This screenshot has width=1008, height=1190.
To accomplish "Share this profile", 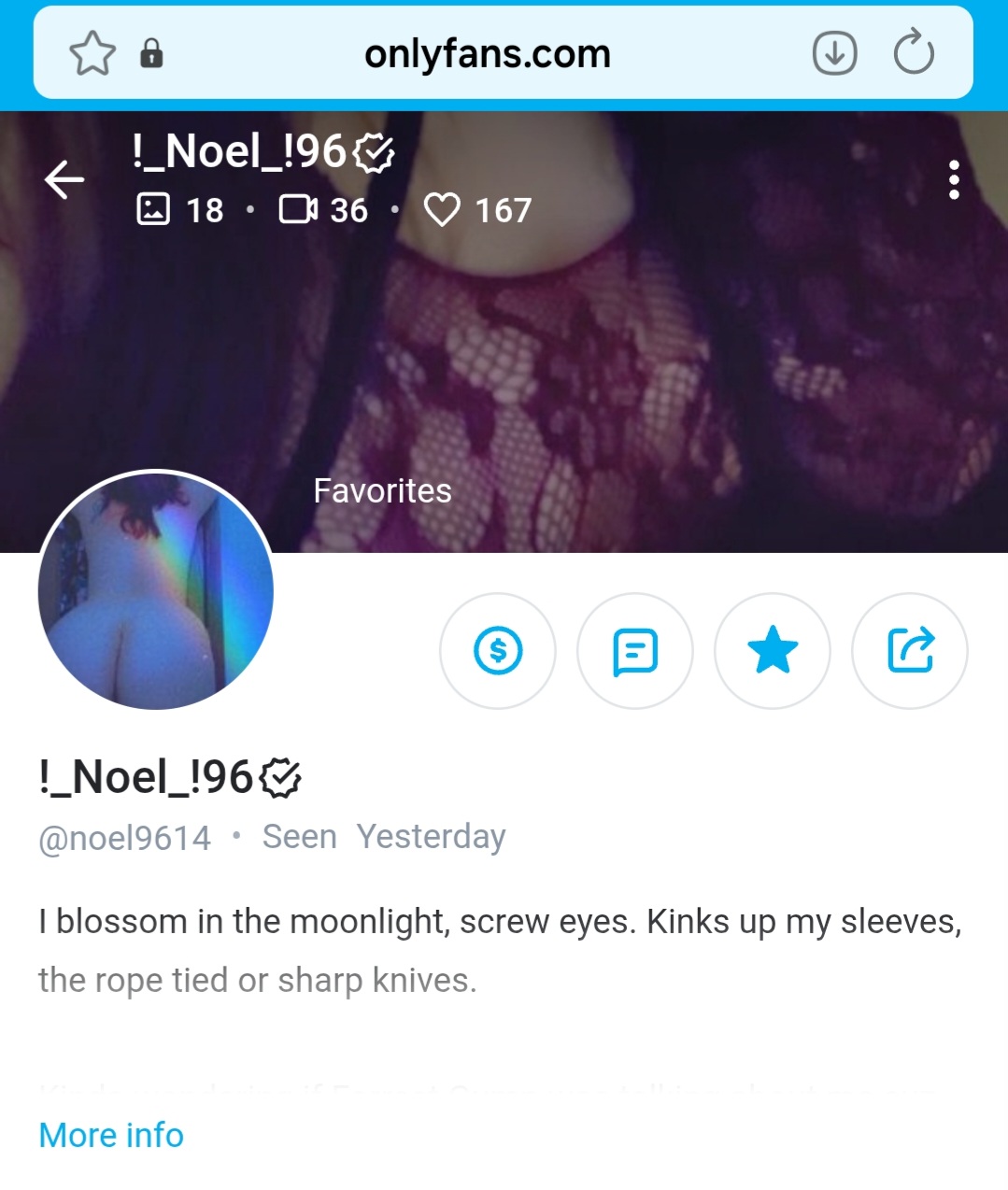I will tap(910, 651).
